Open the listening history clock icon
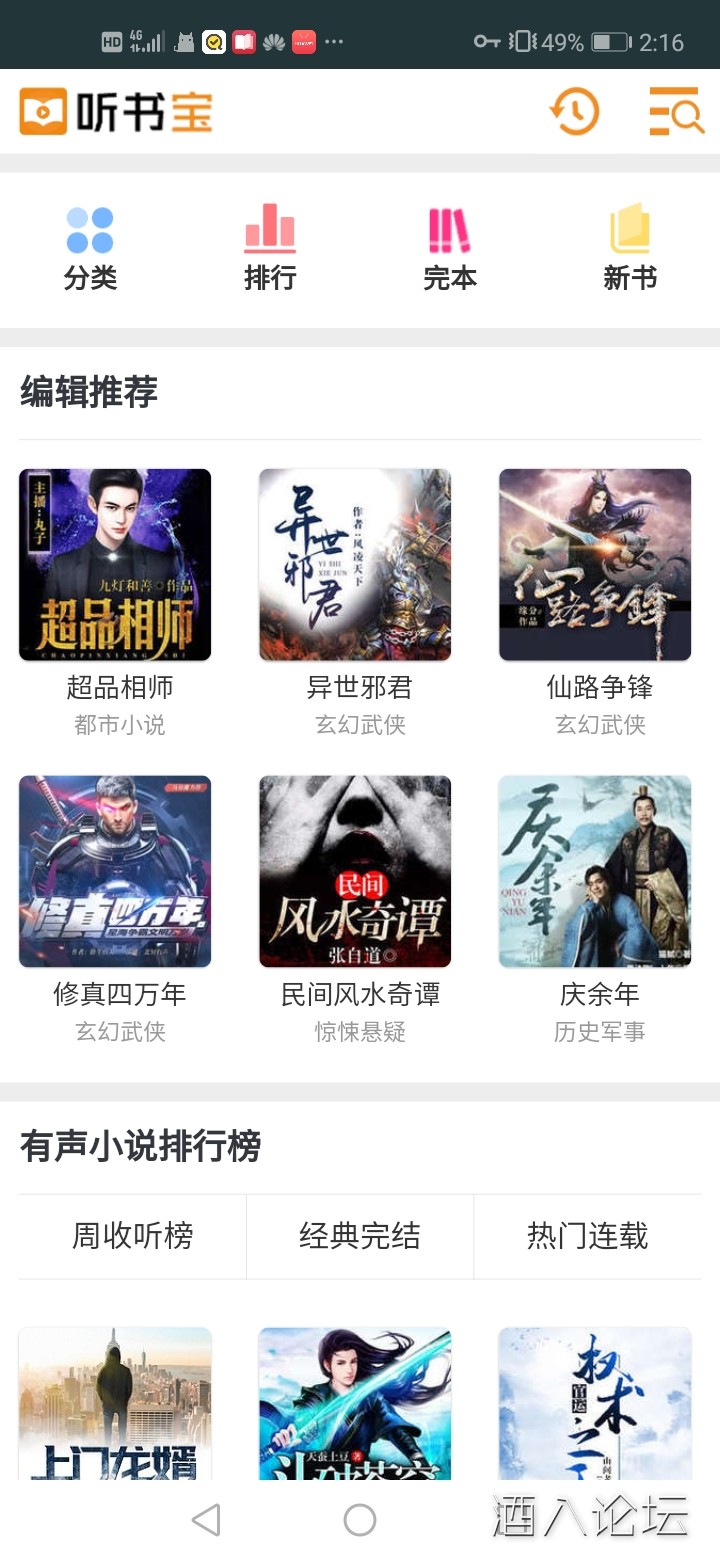This screenshot has width=720, height=1560. (x=575, y=113)
